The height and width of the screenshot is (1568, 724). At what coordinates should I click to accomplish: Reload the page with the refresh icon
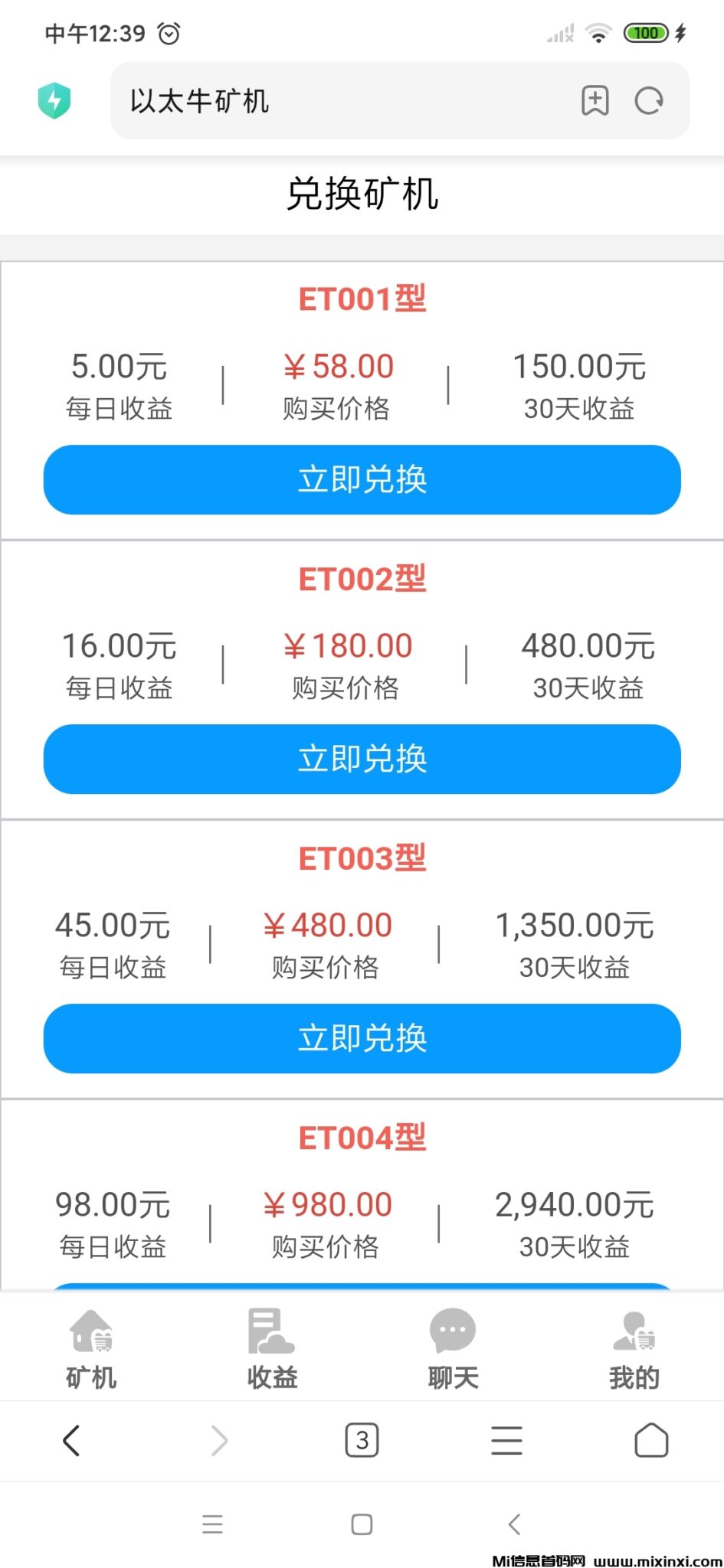(x=649, y=101)
